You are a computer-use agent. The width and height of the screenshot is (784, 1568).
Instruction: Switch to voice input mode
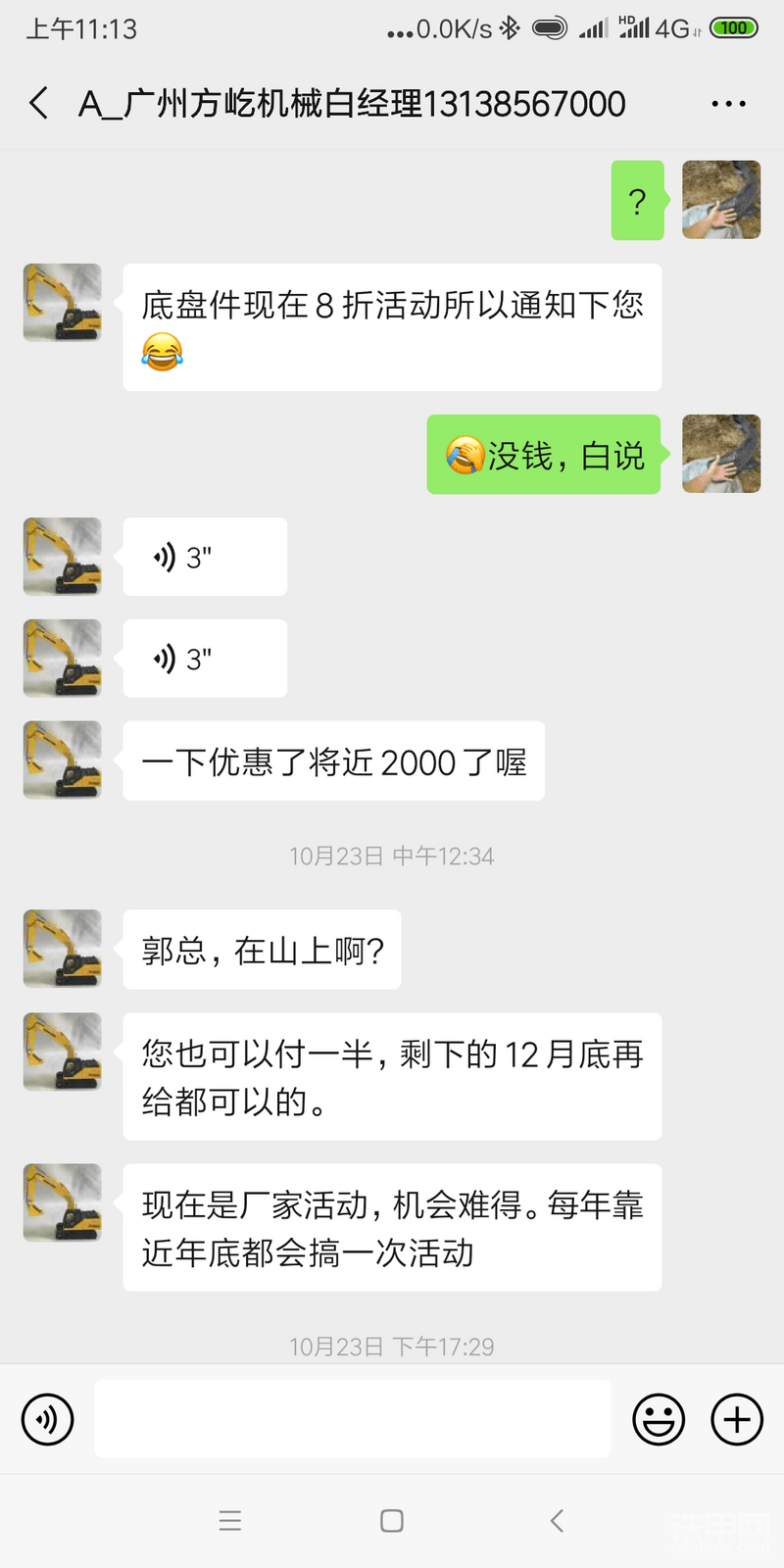point(47,1418)
